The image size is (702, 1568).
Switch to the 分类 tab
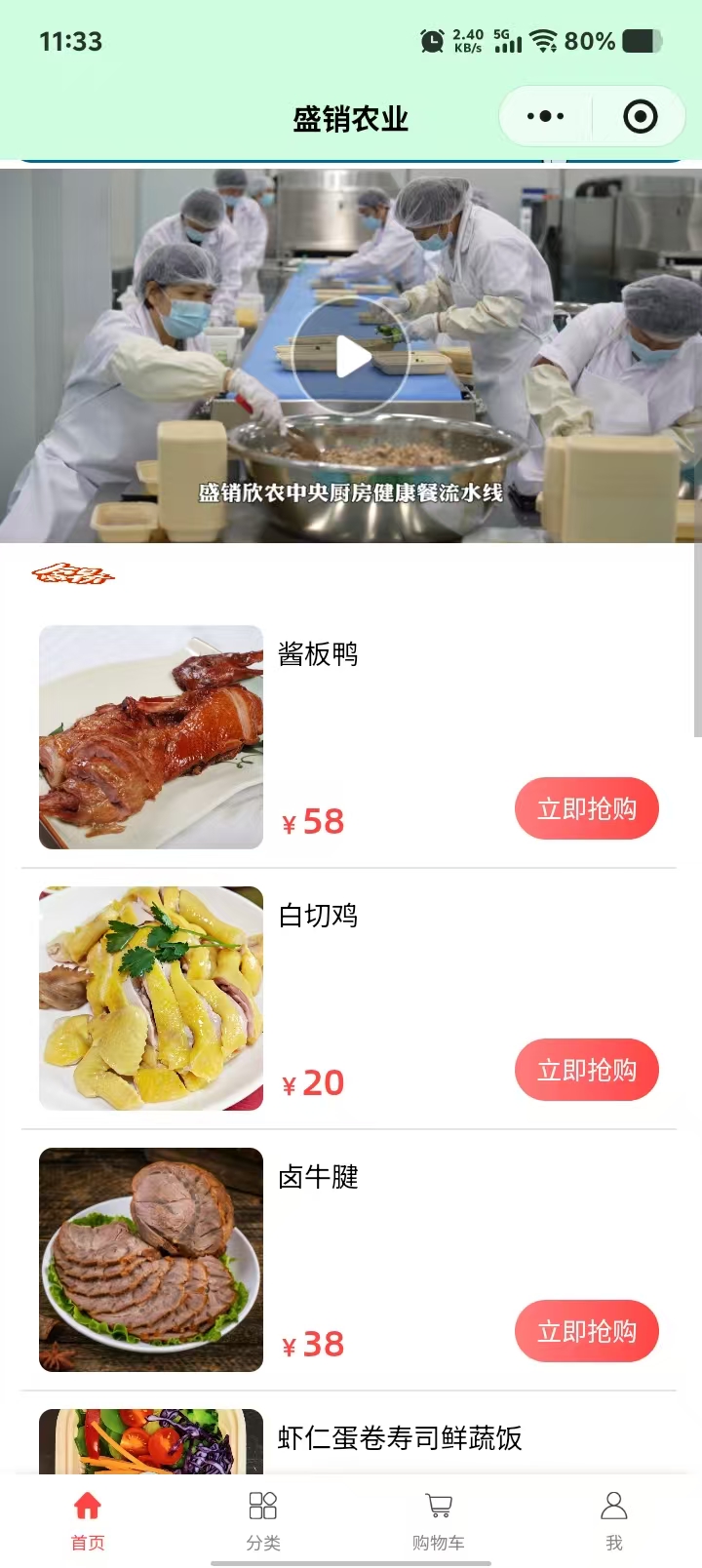pos(263,1519)
